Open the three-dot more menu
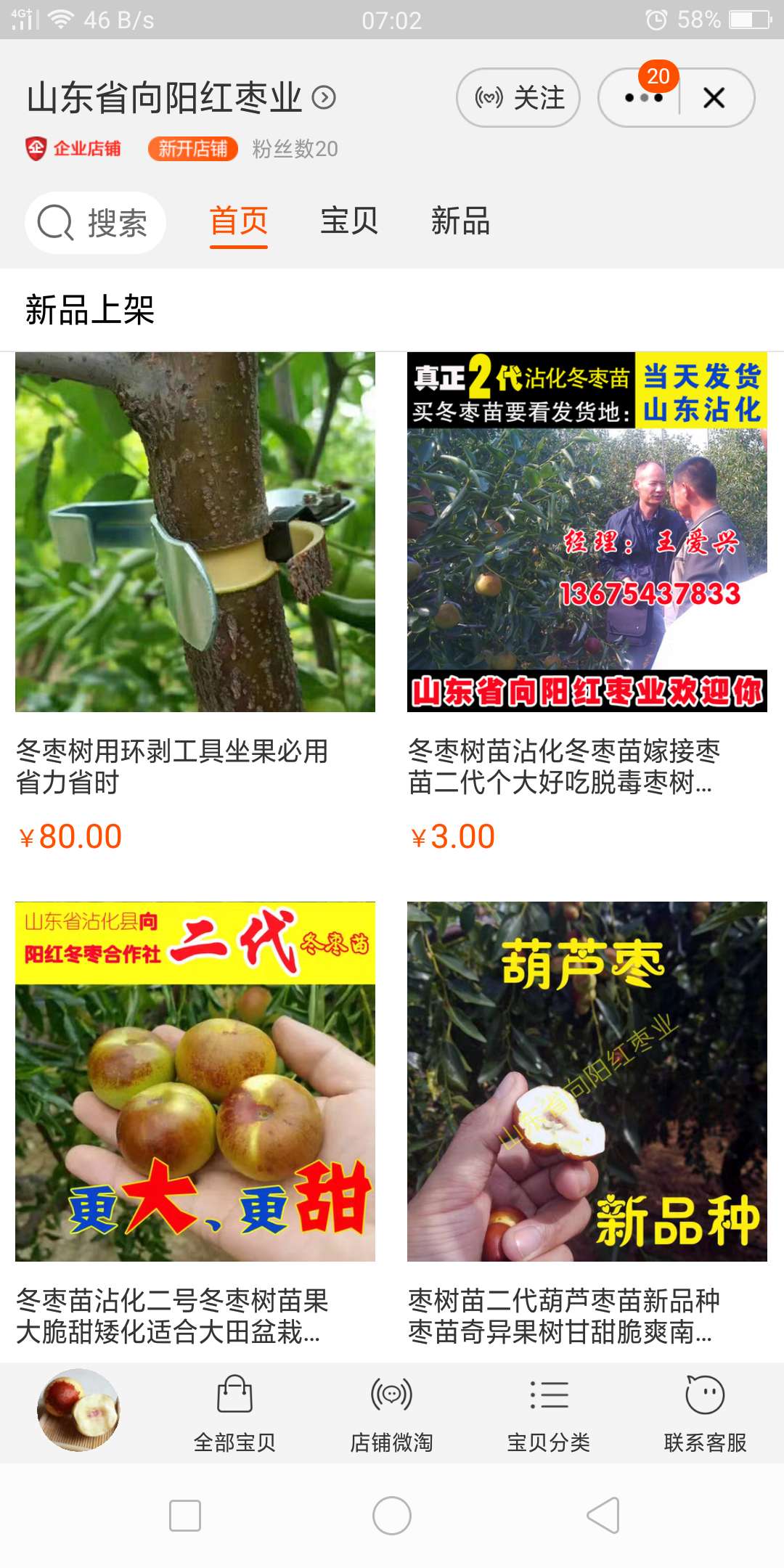The height and width of the screenshot is (1568, 784). click(642, 97)
